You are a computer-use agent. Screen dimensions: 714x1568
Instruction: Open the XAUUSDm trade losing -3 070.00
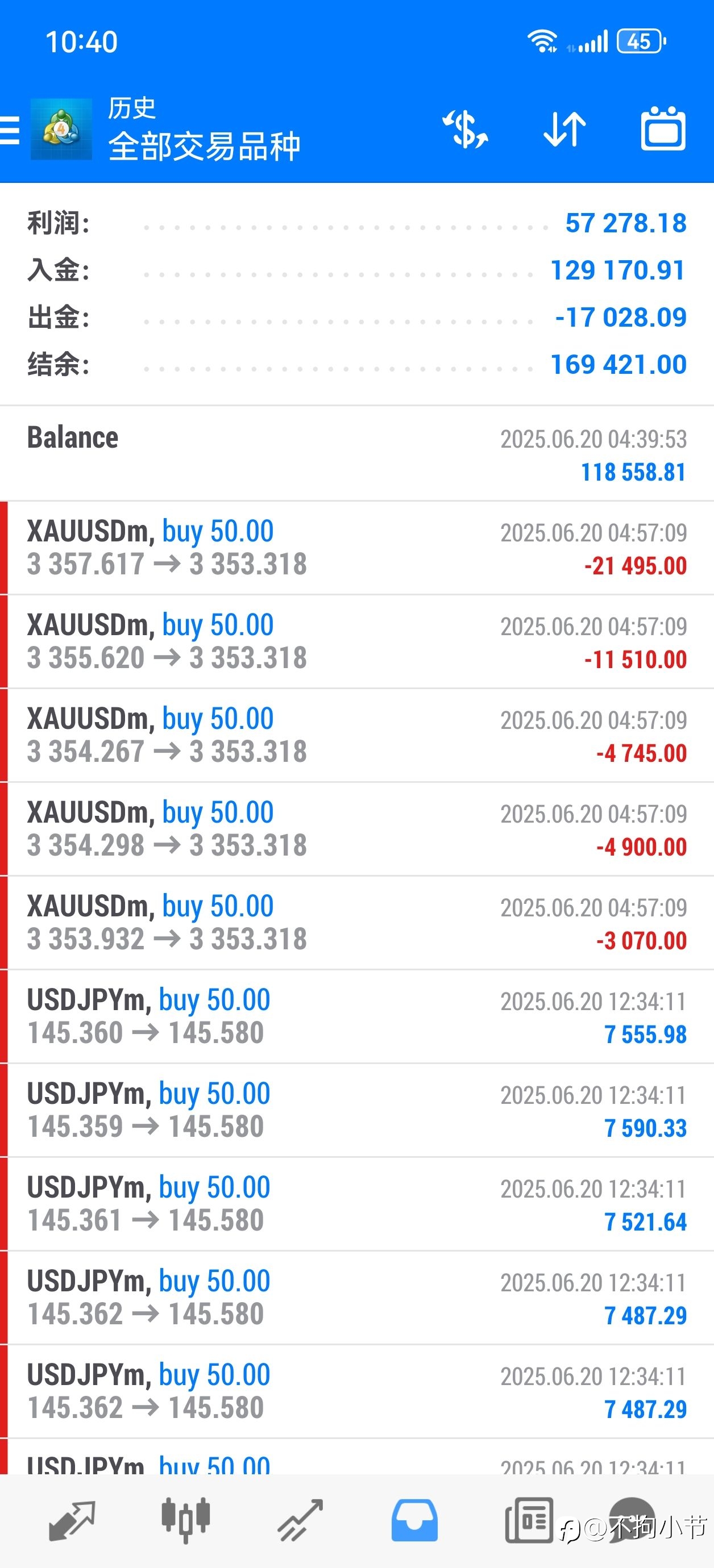(357, 923)
